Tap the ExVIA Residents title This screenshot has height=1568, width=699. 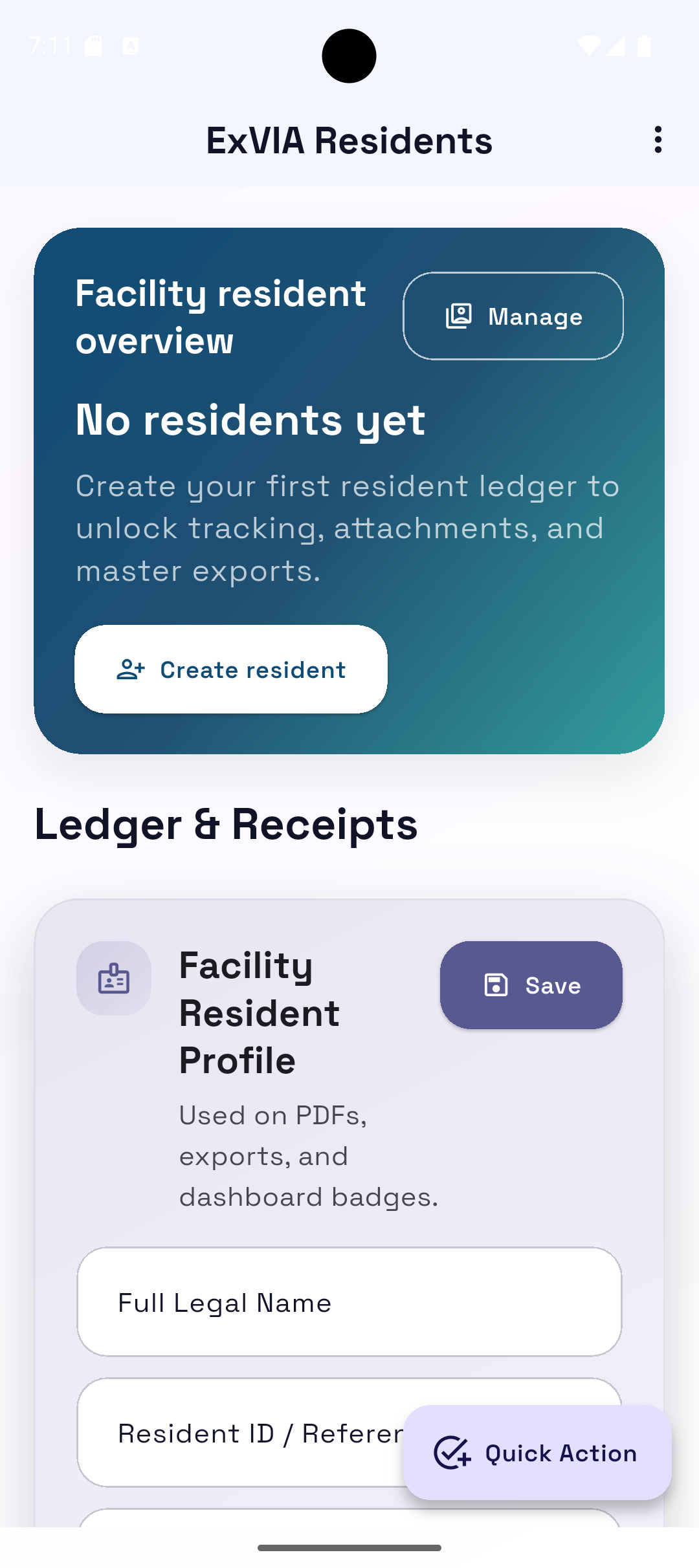[x=349, y=139]
